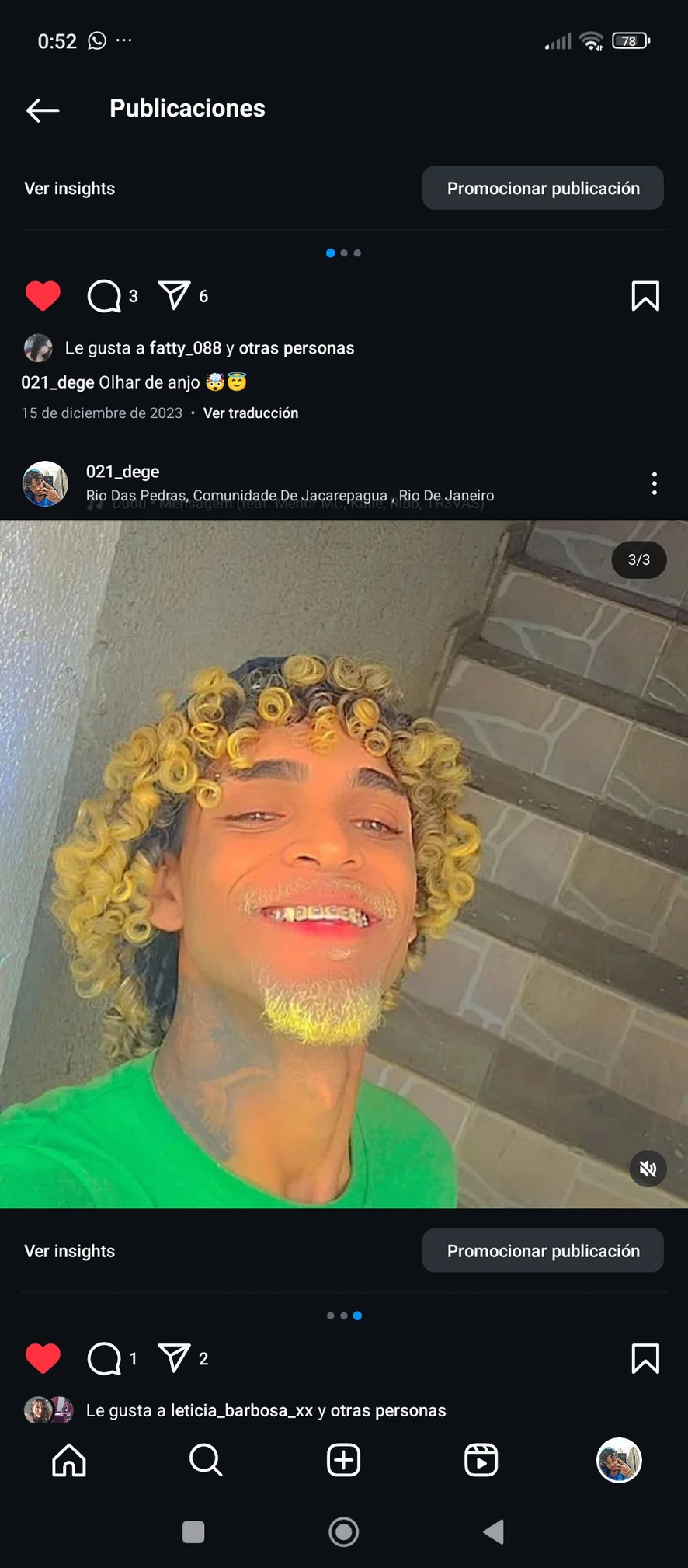This screenshot has height=1568, width=688.
Task: Open fatty_088 profile from likes
Action: click(185, 348)
